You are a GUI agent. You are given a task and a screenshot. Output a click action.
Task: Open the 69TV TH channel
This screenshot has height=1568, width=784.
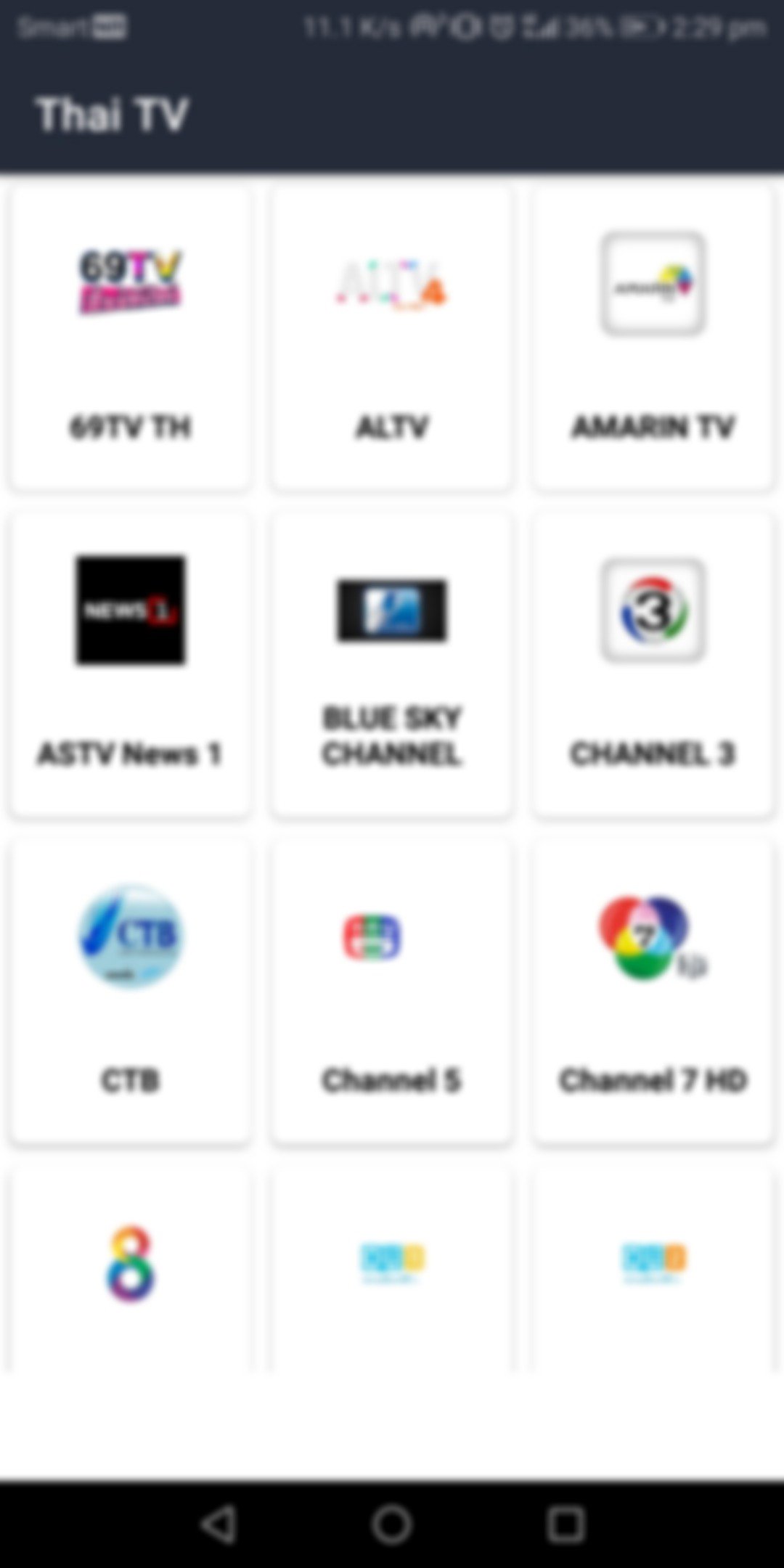[x=131, y=338]
